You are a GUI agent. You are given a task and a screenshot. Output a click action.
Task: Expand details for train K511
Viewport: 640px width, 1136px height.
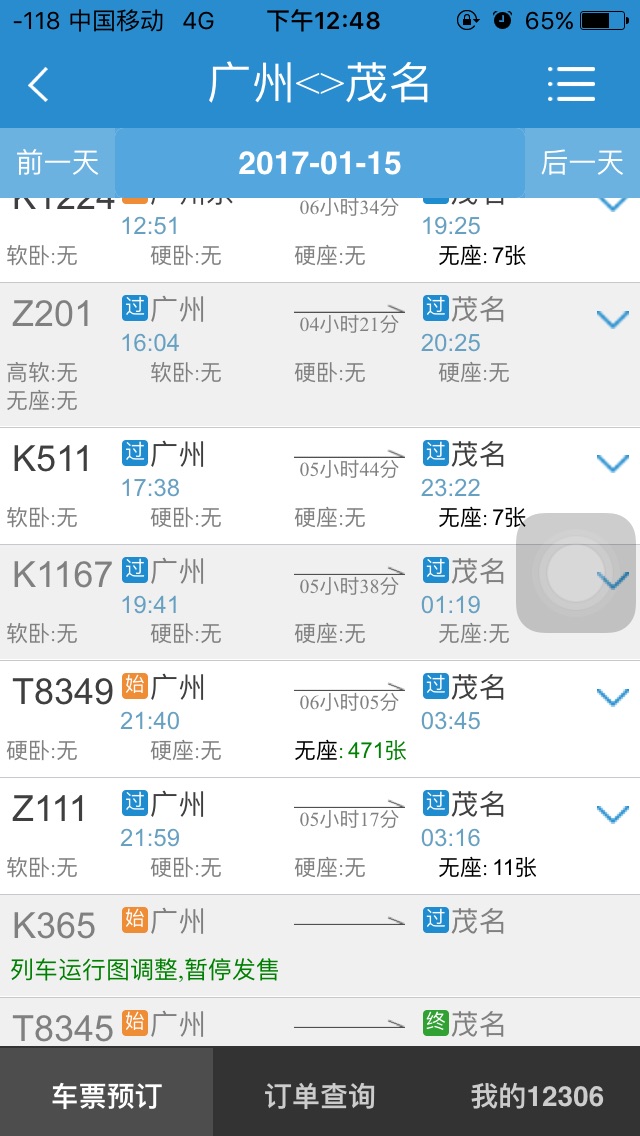point(612,462)
